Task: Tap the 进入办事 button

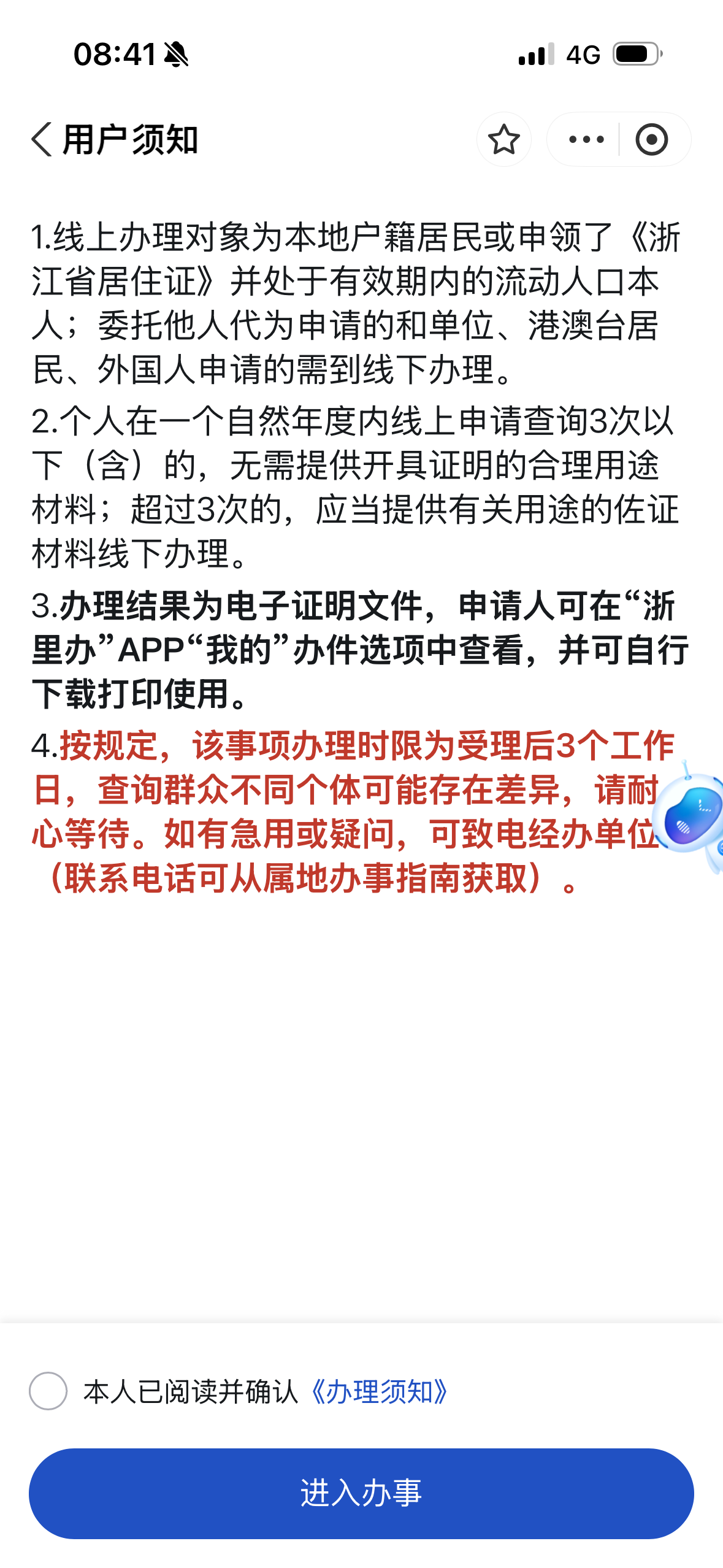Action: (361, 1493)
